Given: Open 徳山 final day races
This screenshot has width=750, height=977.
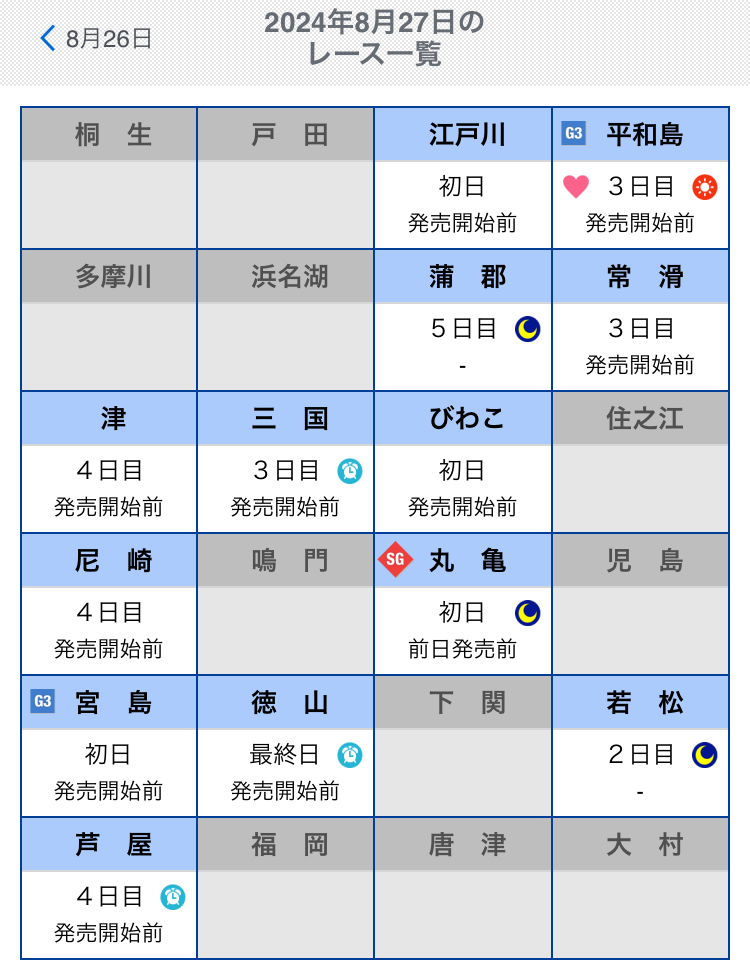Looking at the screenshot, I should tap(286, 772).
